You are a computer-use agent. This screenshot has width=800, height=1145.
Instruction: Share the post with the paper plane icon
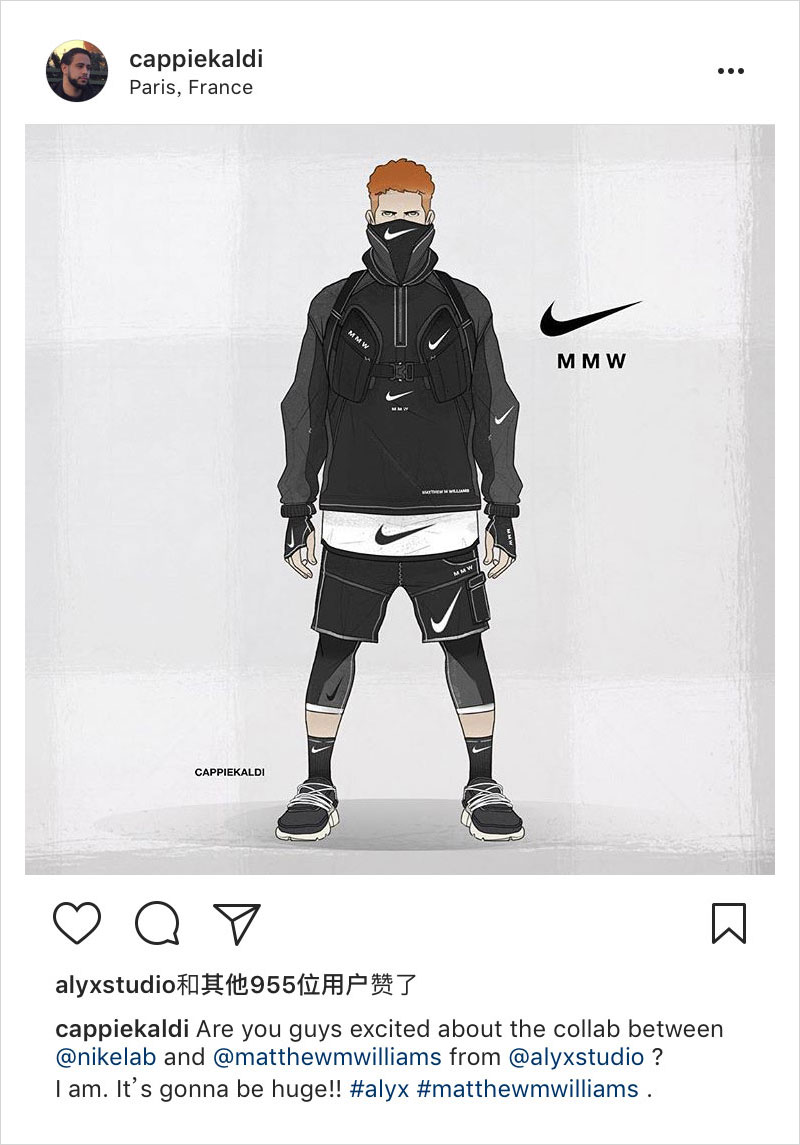click(x=237, y=923)
